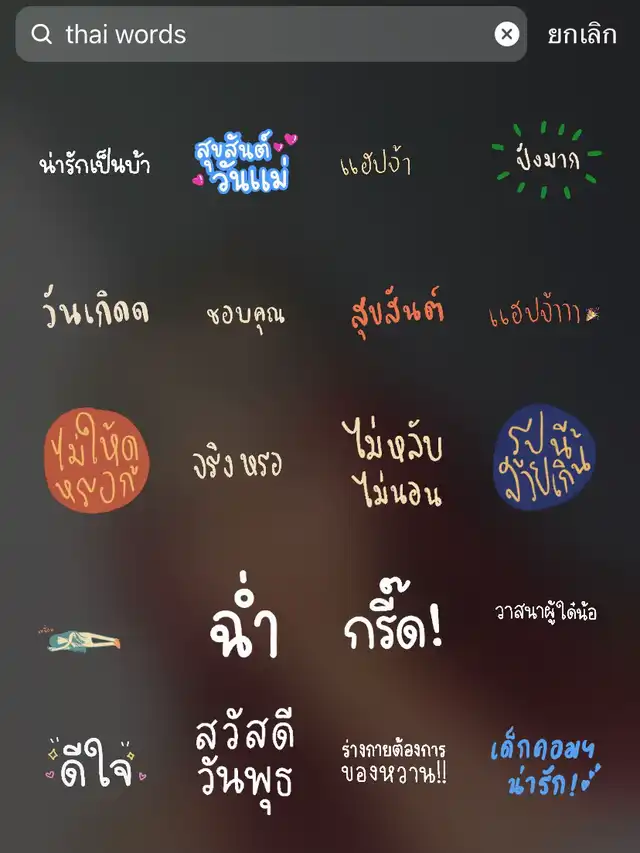The image size is (640, 853).
Task: Pick the orange สุขสันต์ sticker
Action: click(397, 311)
